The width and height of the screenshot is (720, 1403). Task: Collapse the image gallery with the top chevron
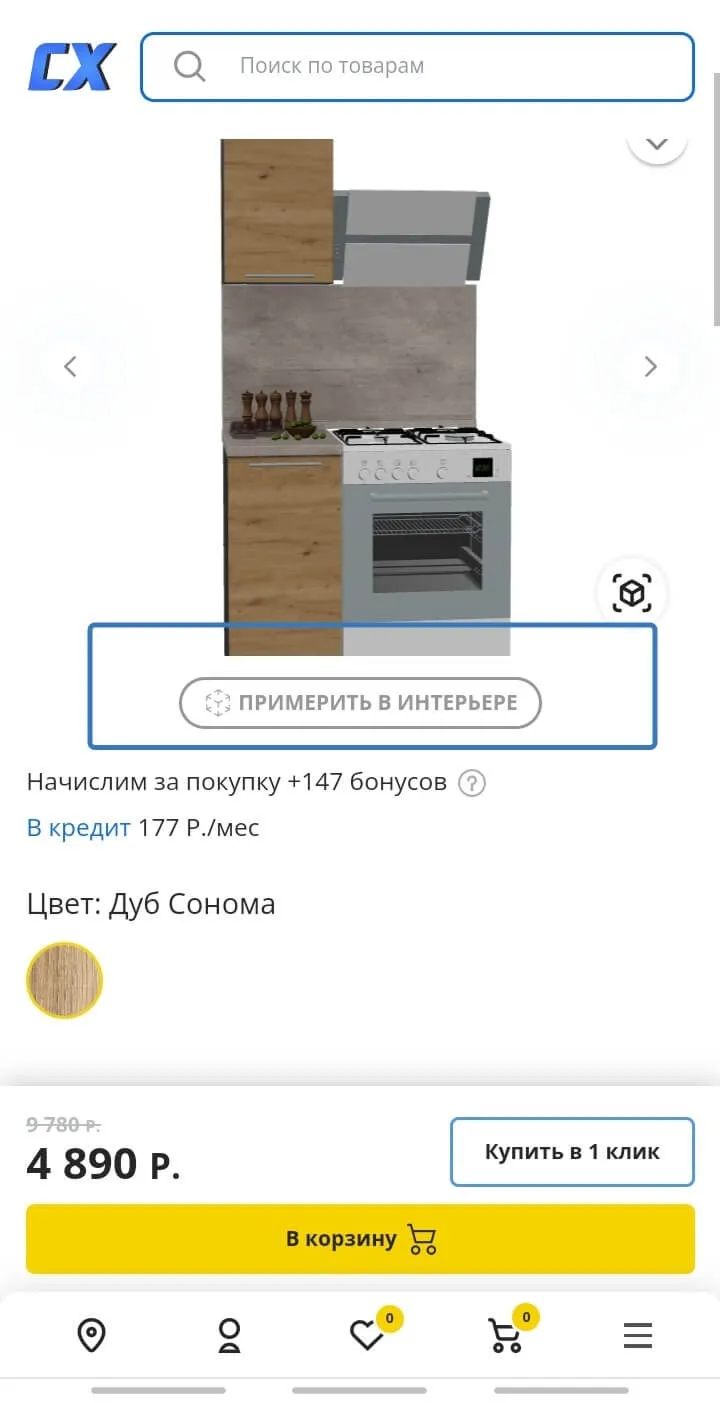click(657, 143)
